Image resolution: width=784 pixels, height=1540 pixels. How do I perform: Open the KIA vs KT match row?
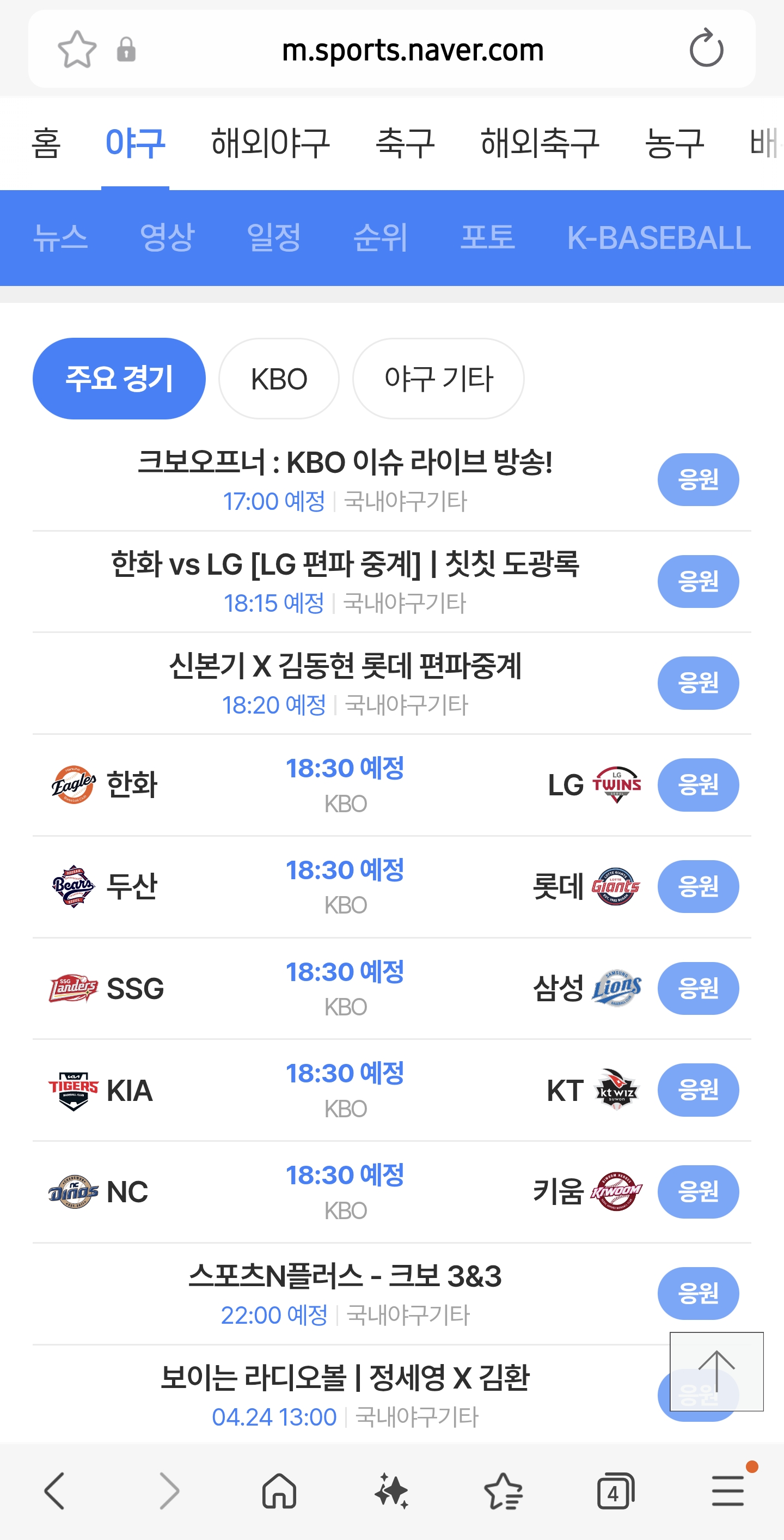pyautogui.click(x=345, y=1090)
